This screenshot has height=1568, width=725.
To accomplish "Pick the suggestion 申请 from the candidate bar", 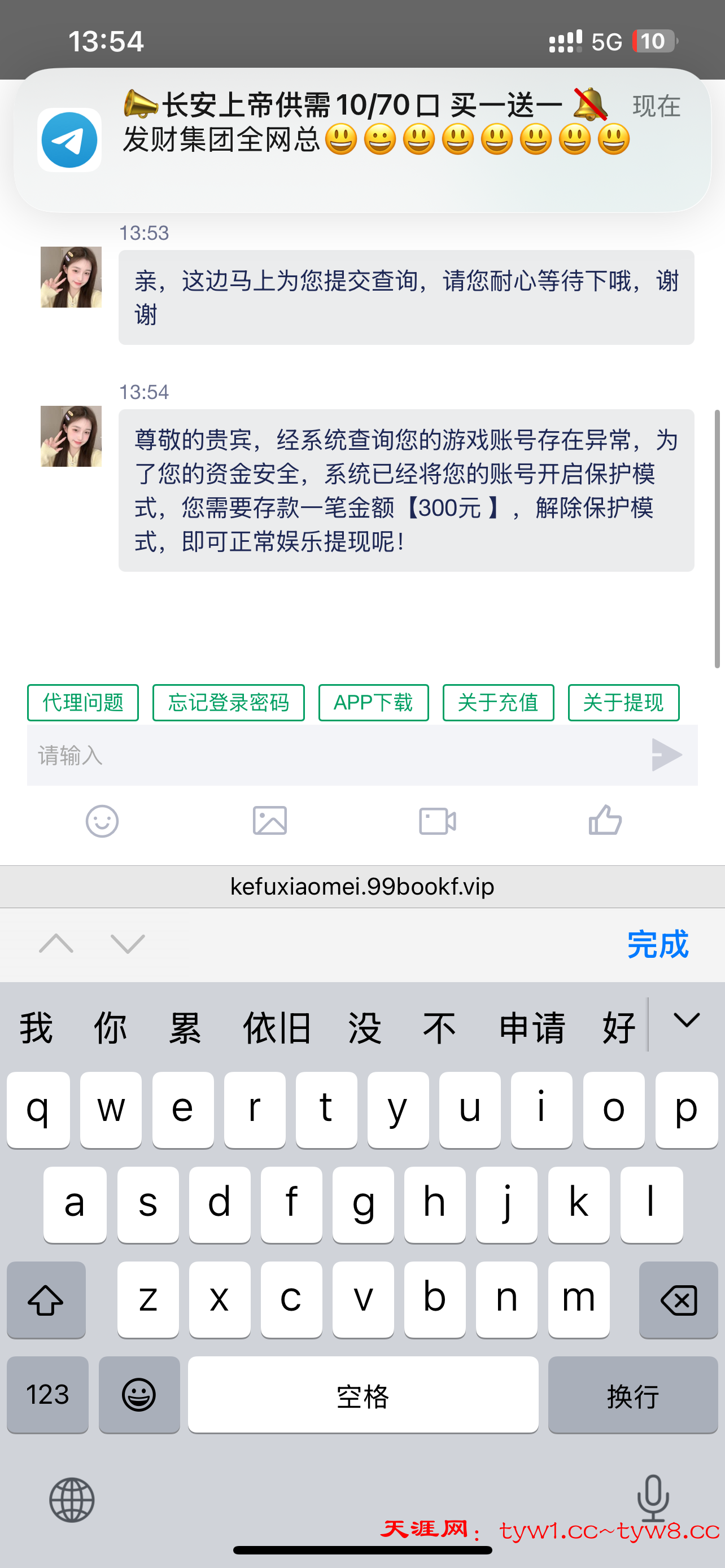I will click(x=531, y=1028).
